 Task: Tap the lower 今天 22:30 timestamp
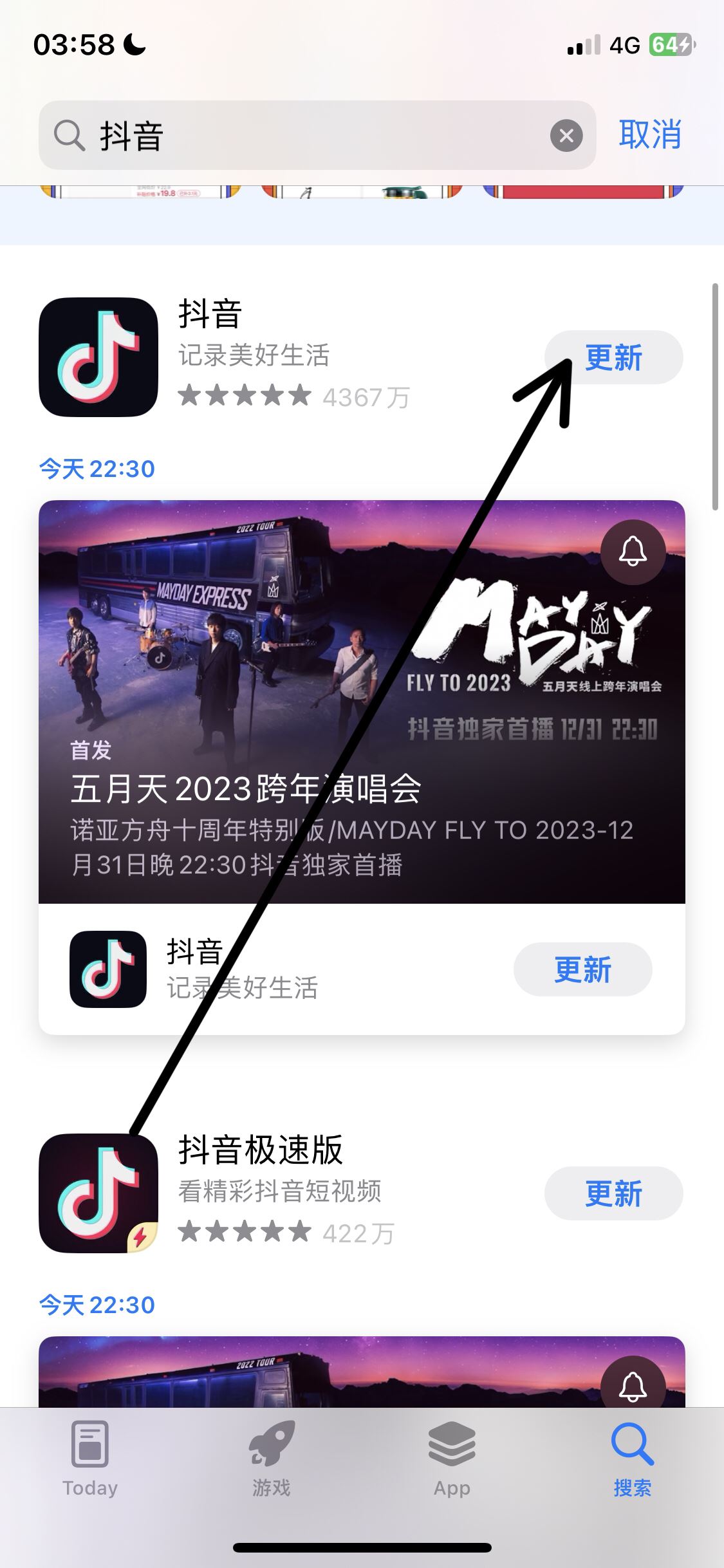click(96, 1305)
